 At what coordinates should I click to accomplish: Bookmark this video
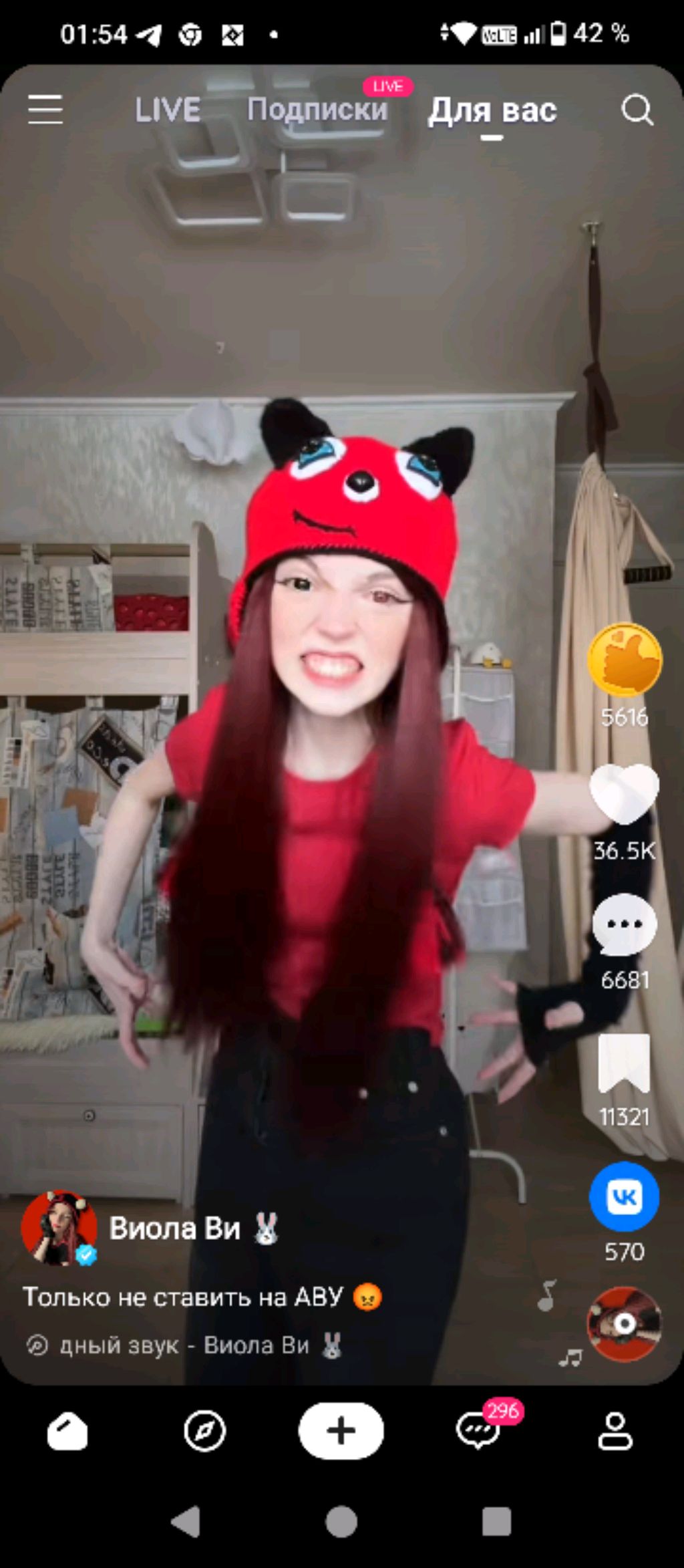point(625,1064)
